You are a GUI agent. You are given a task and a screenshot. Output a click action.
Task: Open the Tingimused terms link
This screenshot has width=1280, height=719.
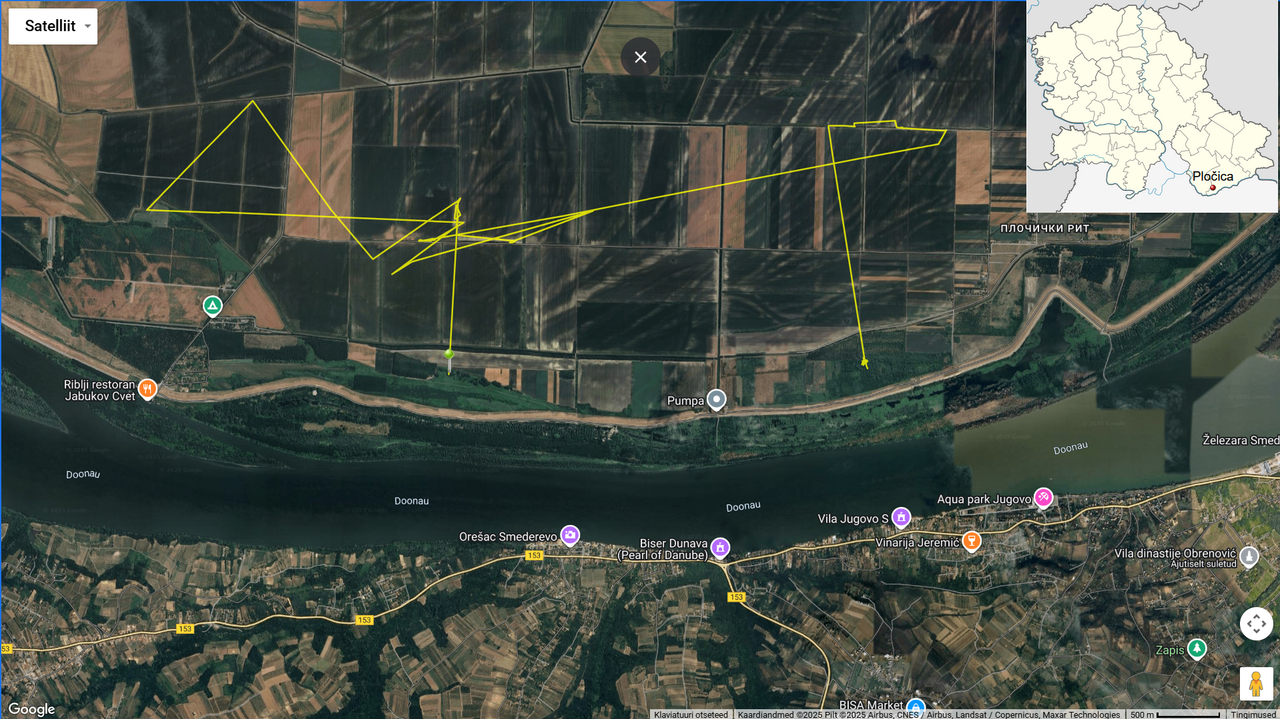(x=1253, y=714)
